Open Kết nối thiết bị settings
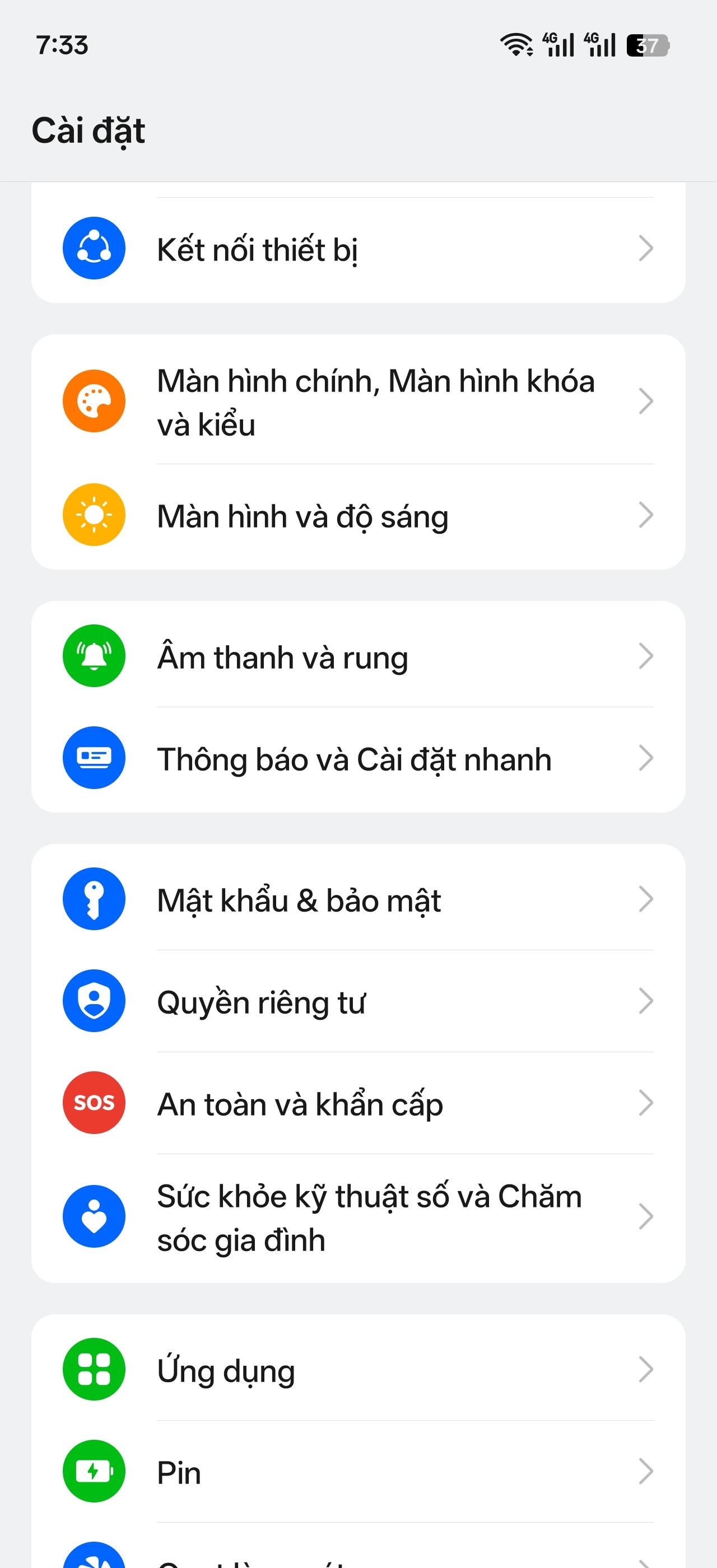Screen dimensions: 717x1568 [x=358, y=249]
